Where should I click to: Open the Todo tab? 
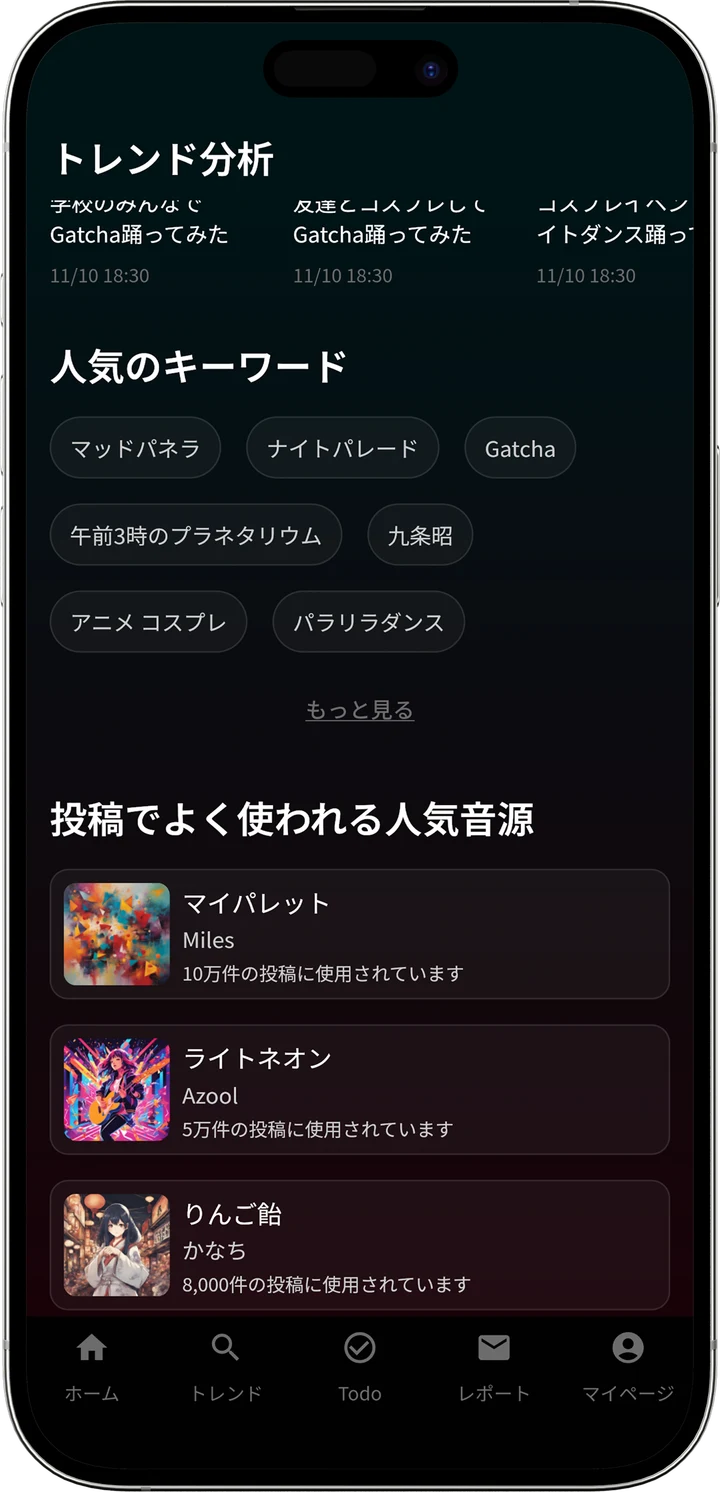click(x=360, y=1365)
